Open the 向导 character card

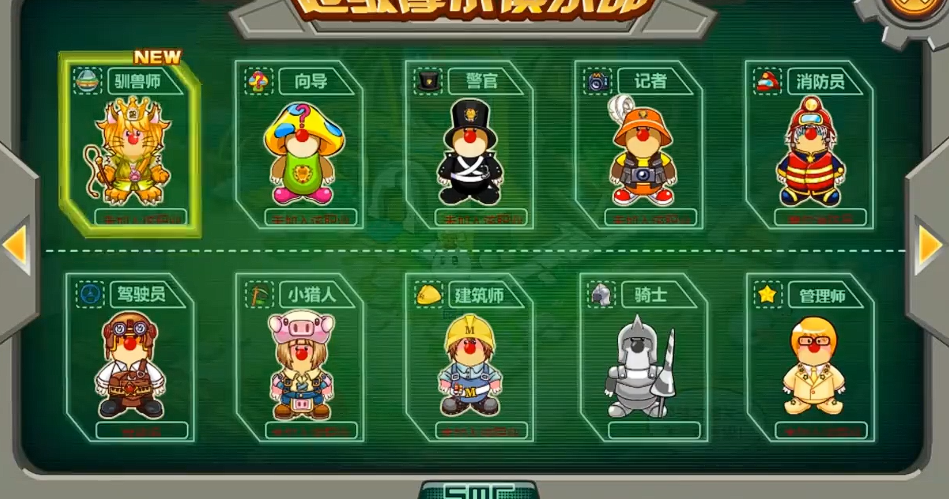coord(298,145)
